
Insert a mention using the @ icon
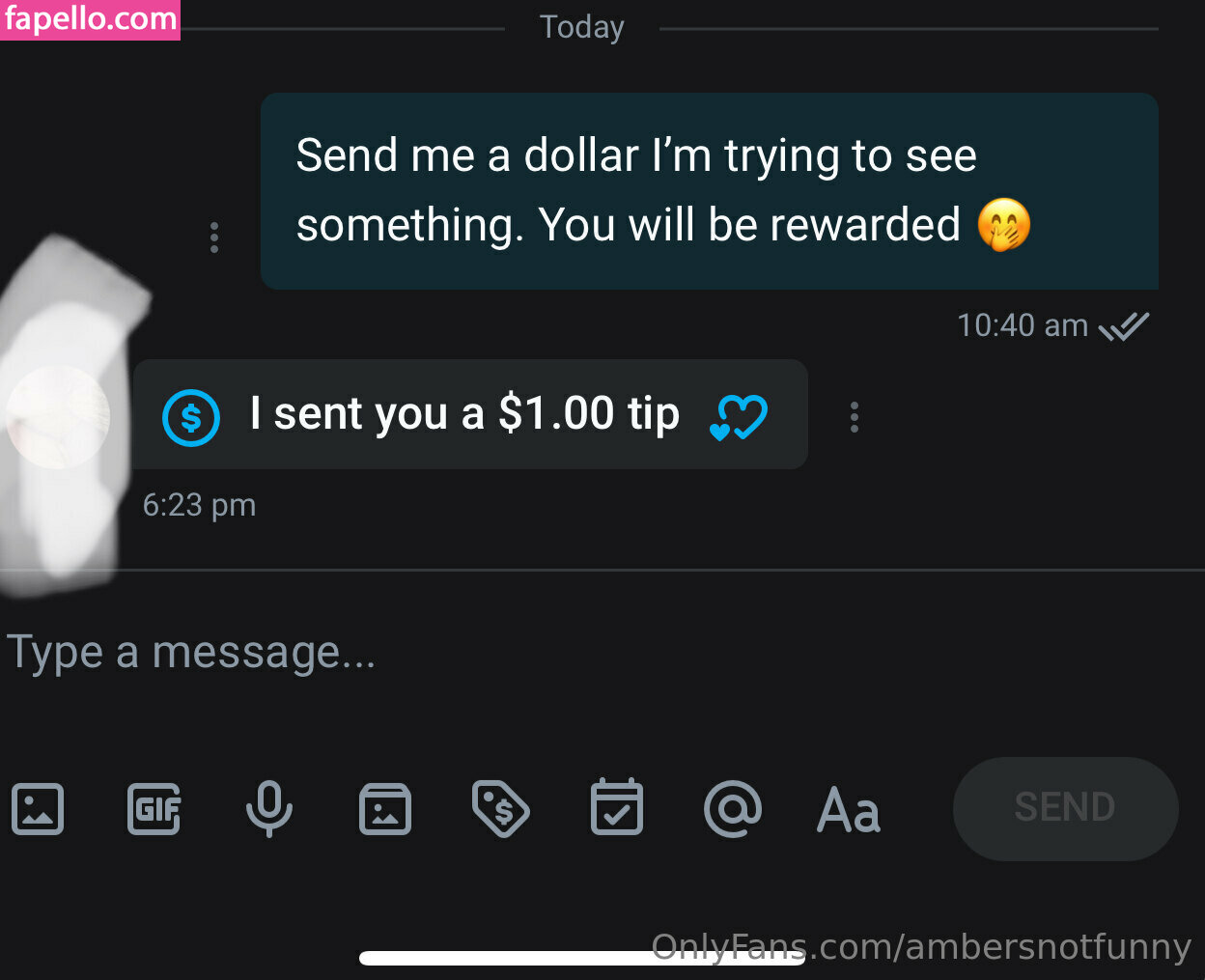[733, 808]
